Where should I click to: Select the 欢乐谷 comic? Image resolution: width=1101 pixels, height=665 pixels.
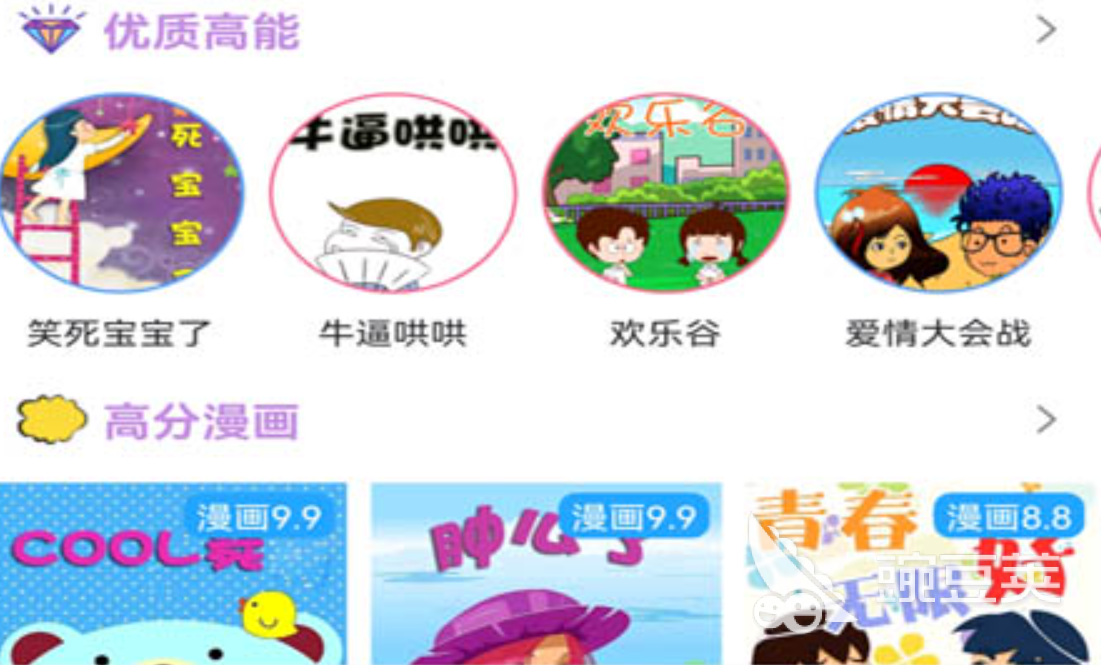pos(666,193)
